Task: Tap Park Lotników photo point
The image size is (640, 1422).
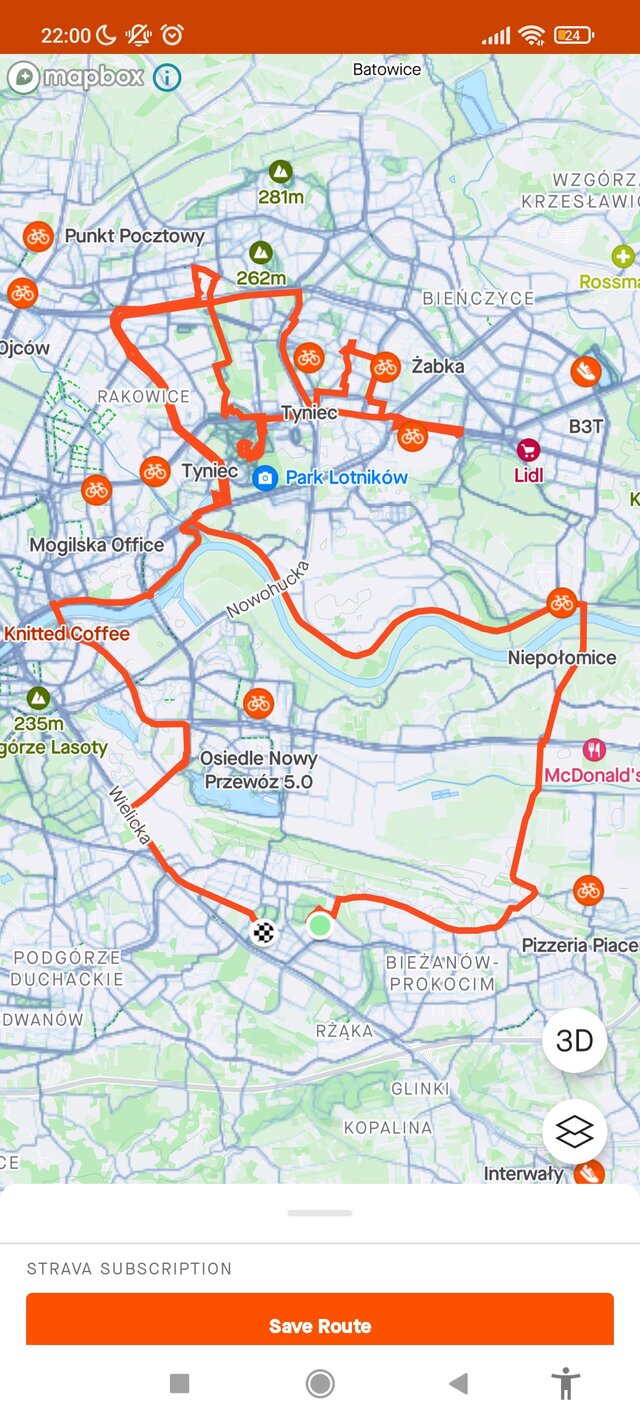Action: (x=264, y=477)
